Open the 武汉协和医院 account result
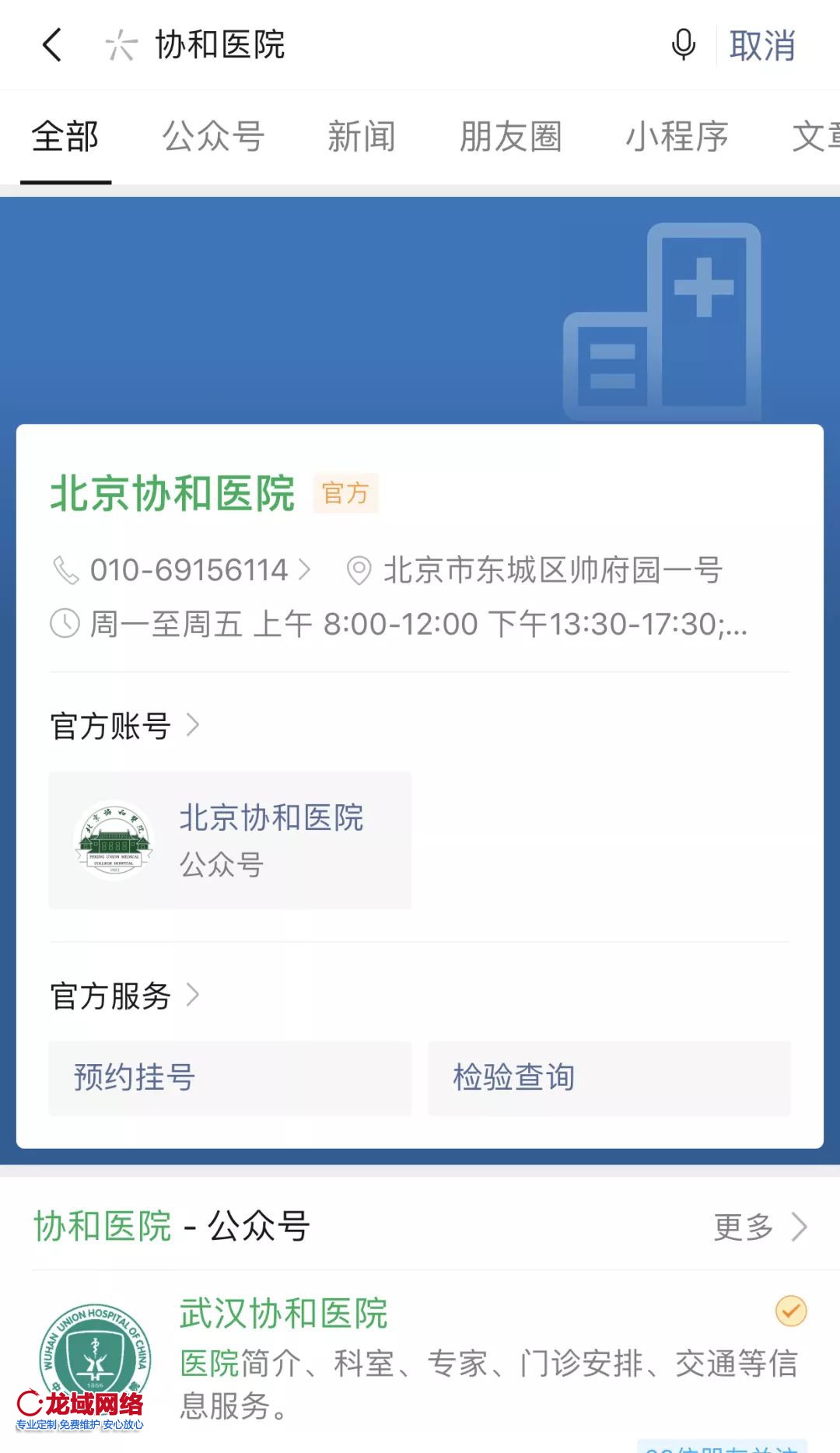The image size is (840, 1453). point(420,1361)
